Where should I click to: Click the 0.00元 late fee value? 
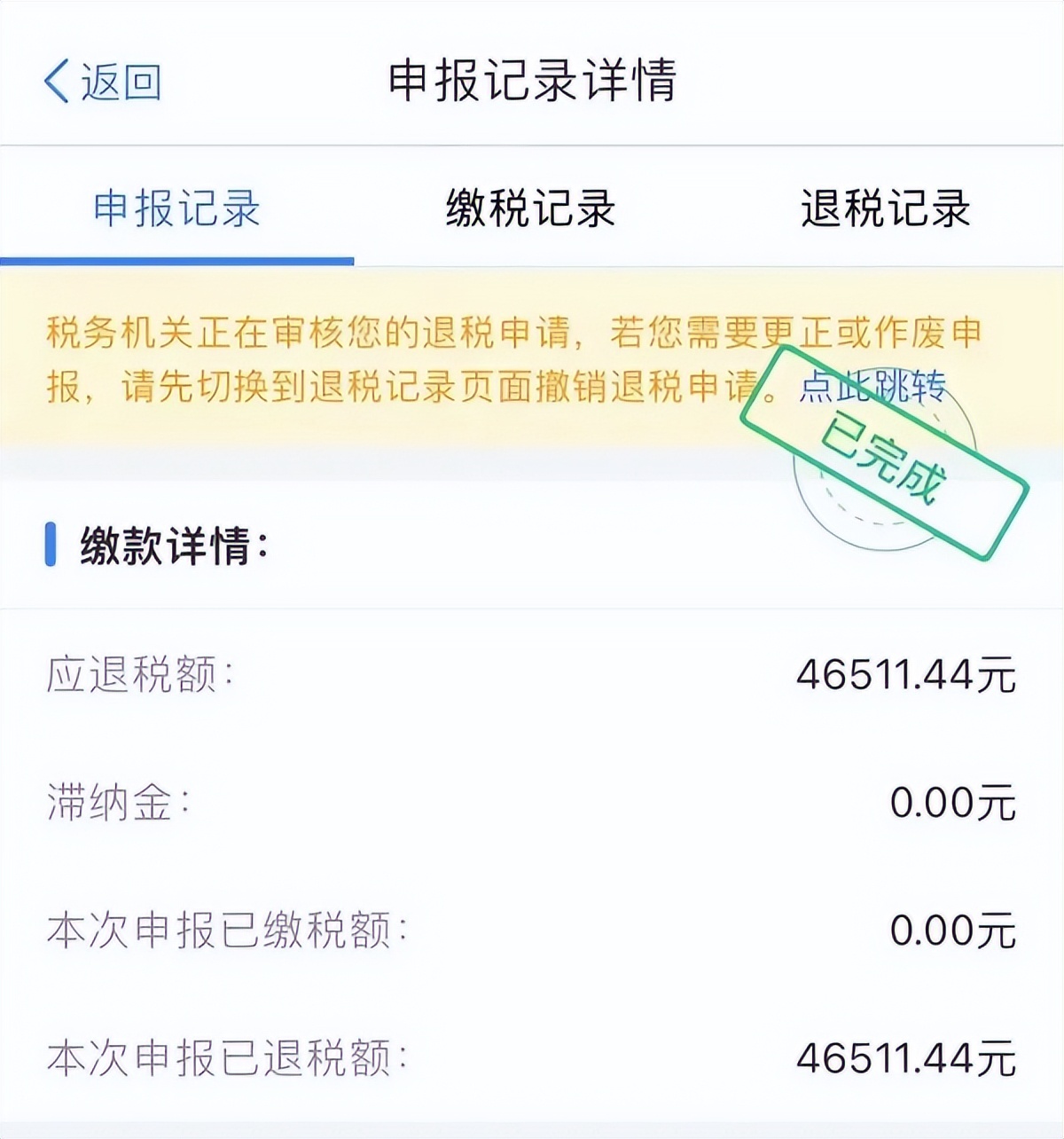951,801
